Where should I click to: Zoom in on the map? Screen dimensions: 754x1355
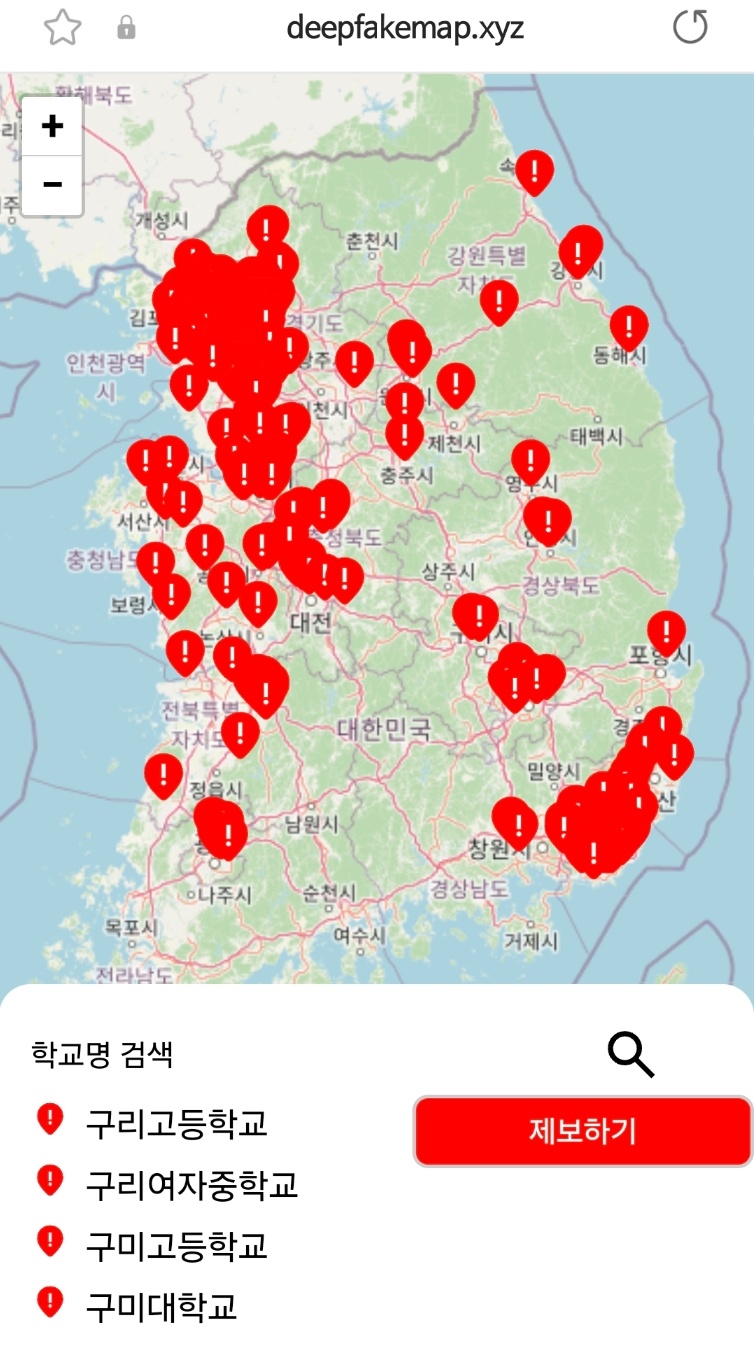[x=52, y=126]
